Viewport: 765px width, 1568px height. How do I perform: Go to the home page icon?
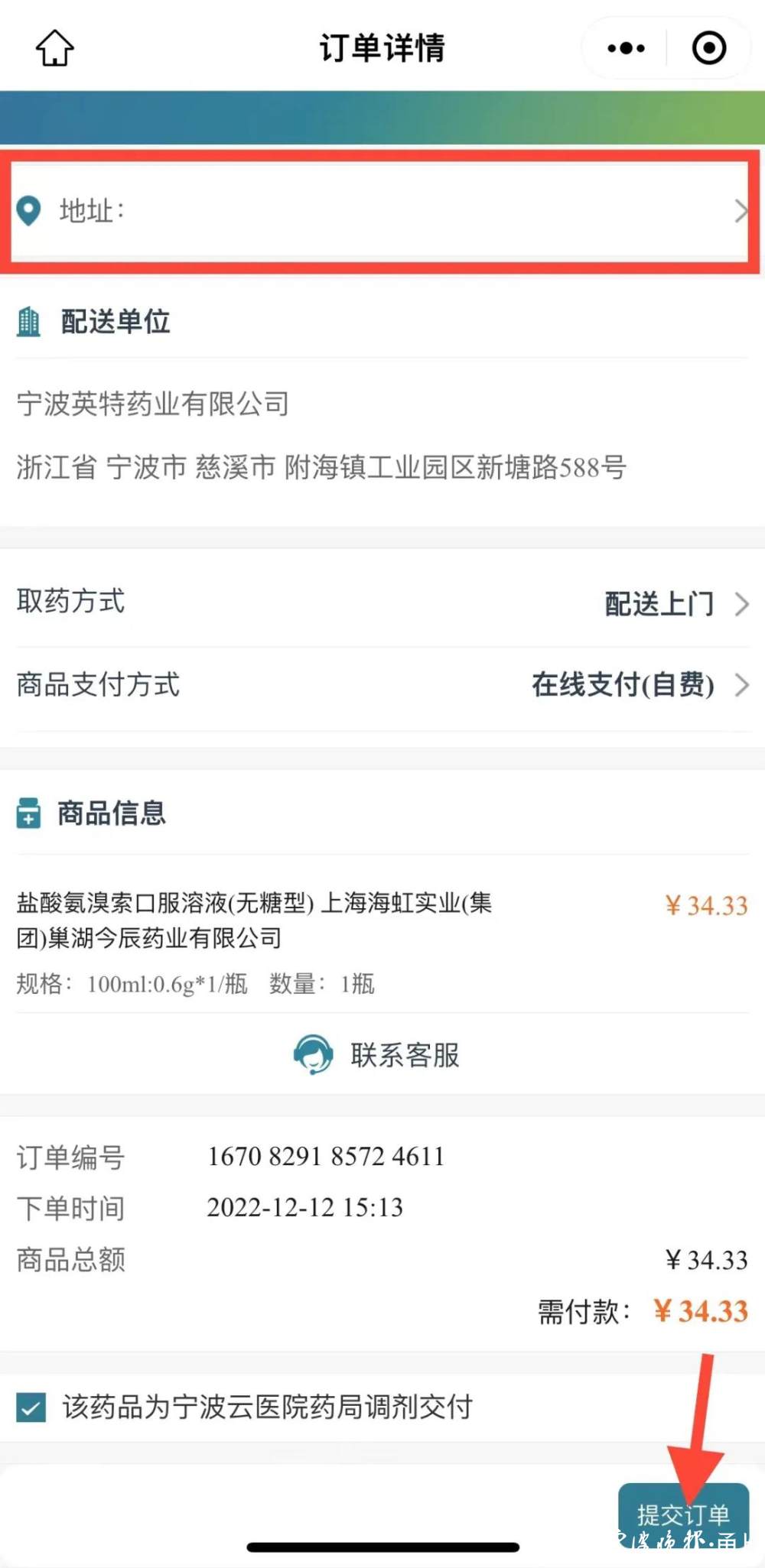pos(55,48)
